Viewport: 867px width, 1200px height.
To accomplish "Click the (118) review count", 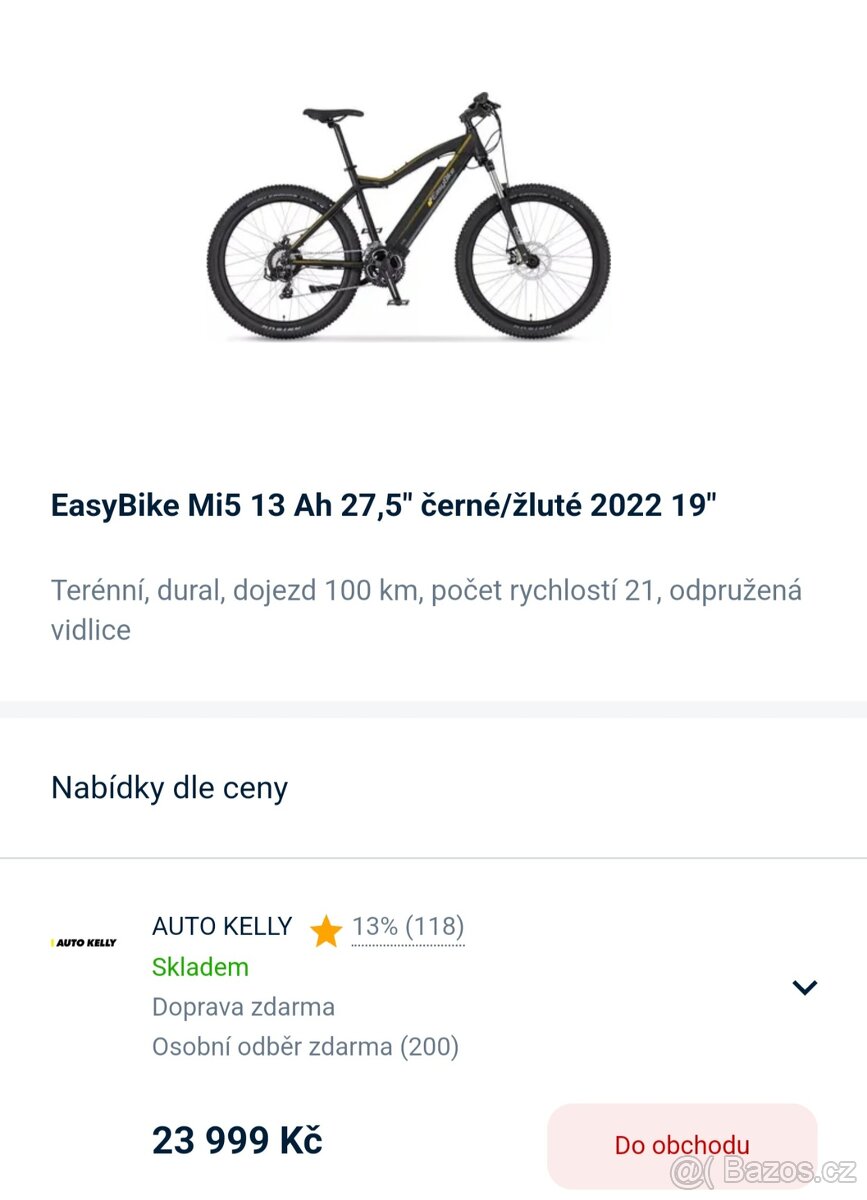I will [x=434, y=927].
